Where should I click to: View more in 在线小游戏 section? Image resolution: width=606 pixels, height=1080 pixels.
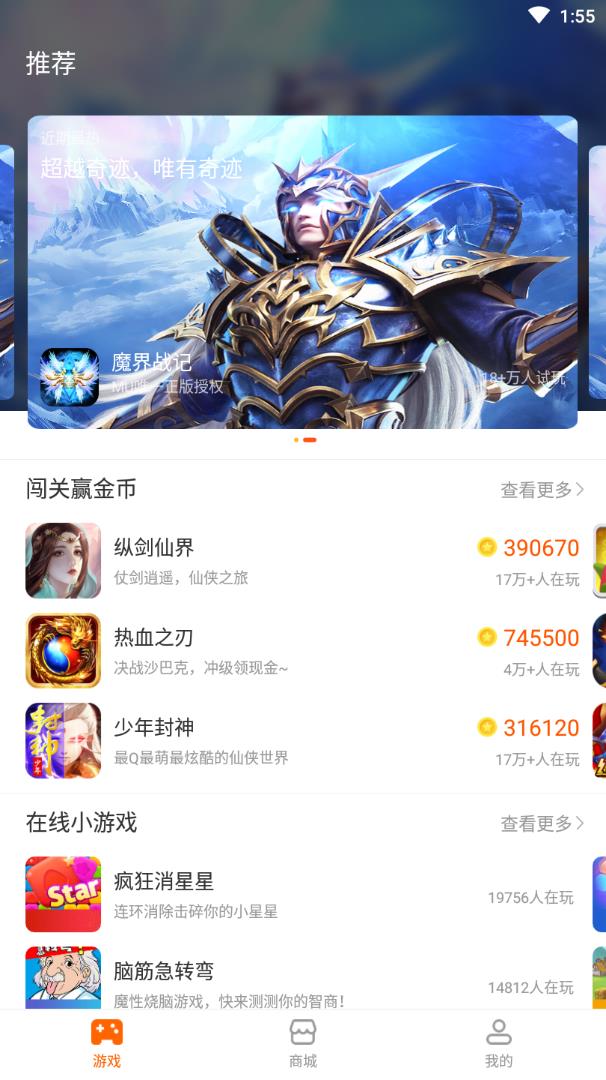542,824
